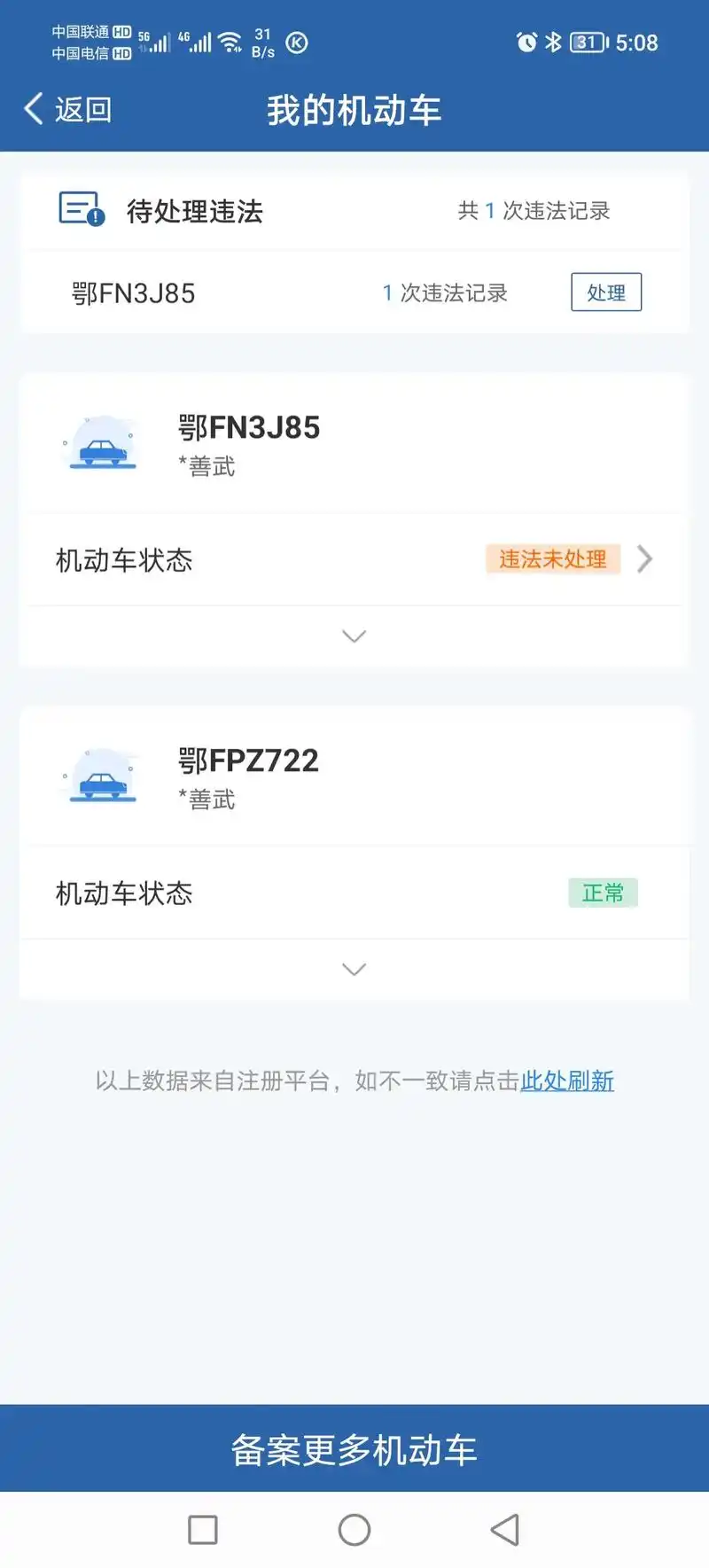The image size is (709, 1568).
Task: Tap 1 次违法记录 for 鄂FN3J85
Action: 445,293
